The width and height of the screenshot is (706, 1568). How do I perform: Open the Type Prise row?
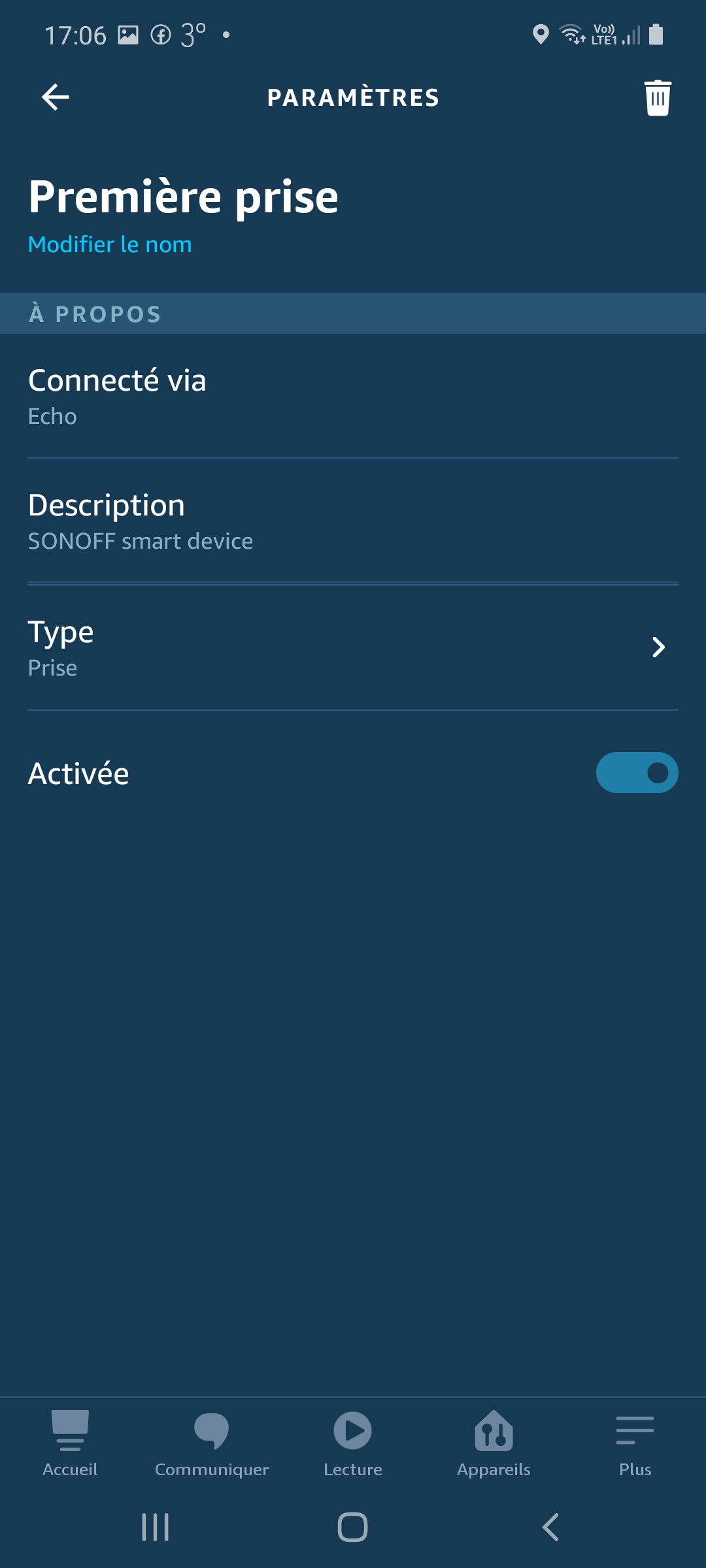tap(353, 648)
